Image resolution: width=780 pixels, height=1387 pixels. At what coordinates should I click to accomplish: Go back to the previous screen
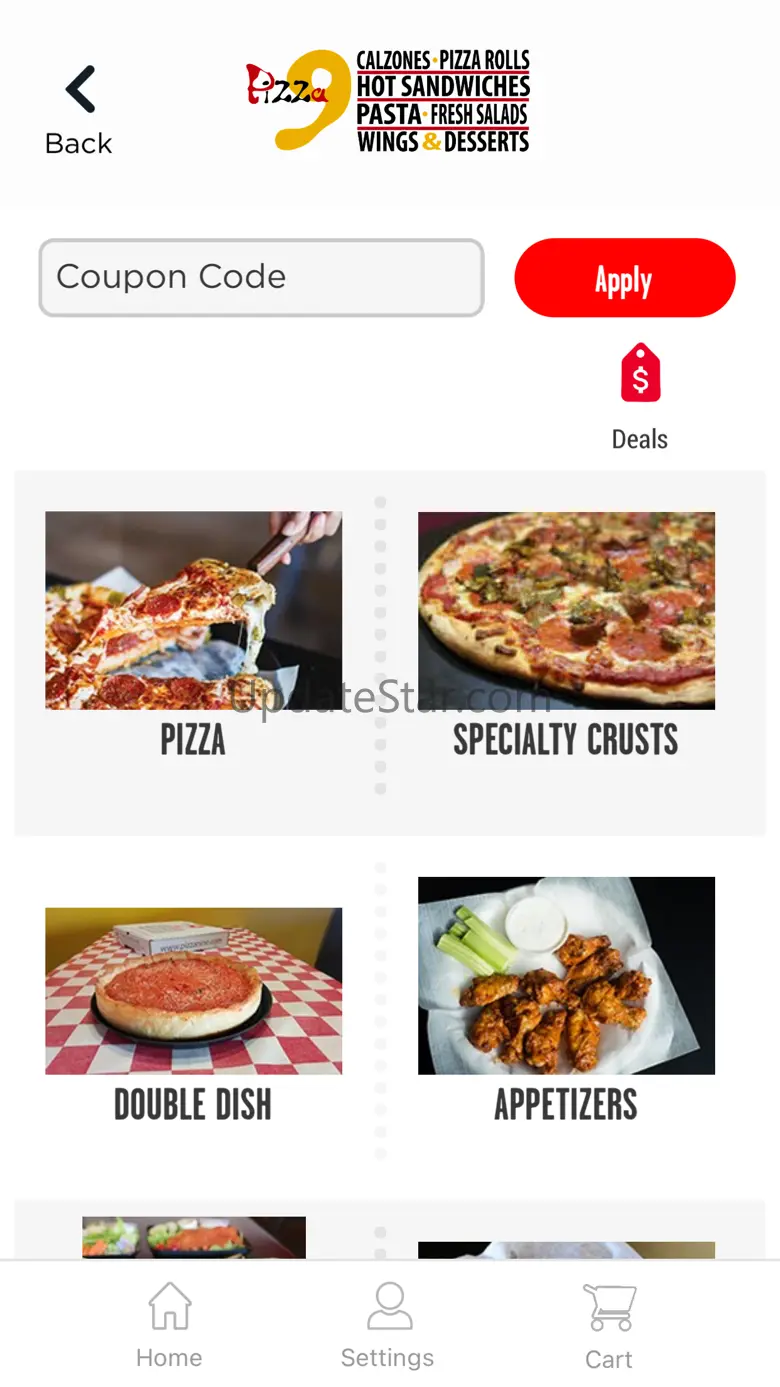tap(79, 109)
